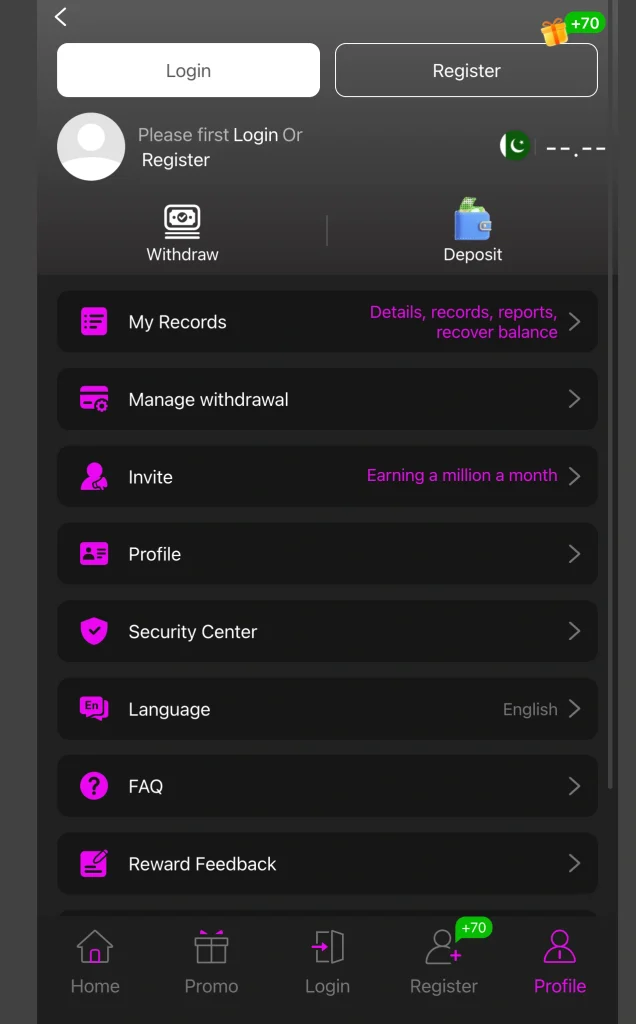Image resolution: width=636 pixels, height=1024 pixels.
Task: Select Register in the bottom bar
Action: click(x=444, y=962)
